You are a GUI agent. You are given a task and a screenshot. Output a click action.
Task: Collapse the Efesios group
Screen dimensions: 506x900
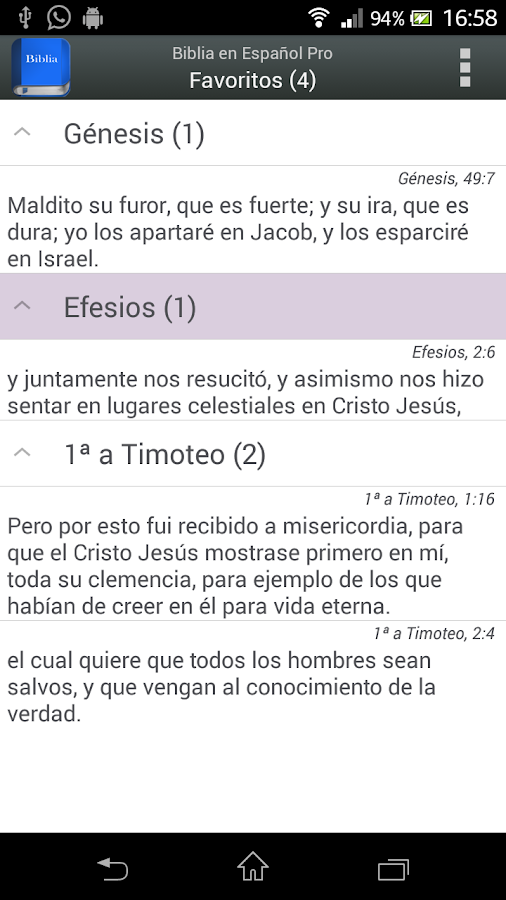point(253,307)
